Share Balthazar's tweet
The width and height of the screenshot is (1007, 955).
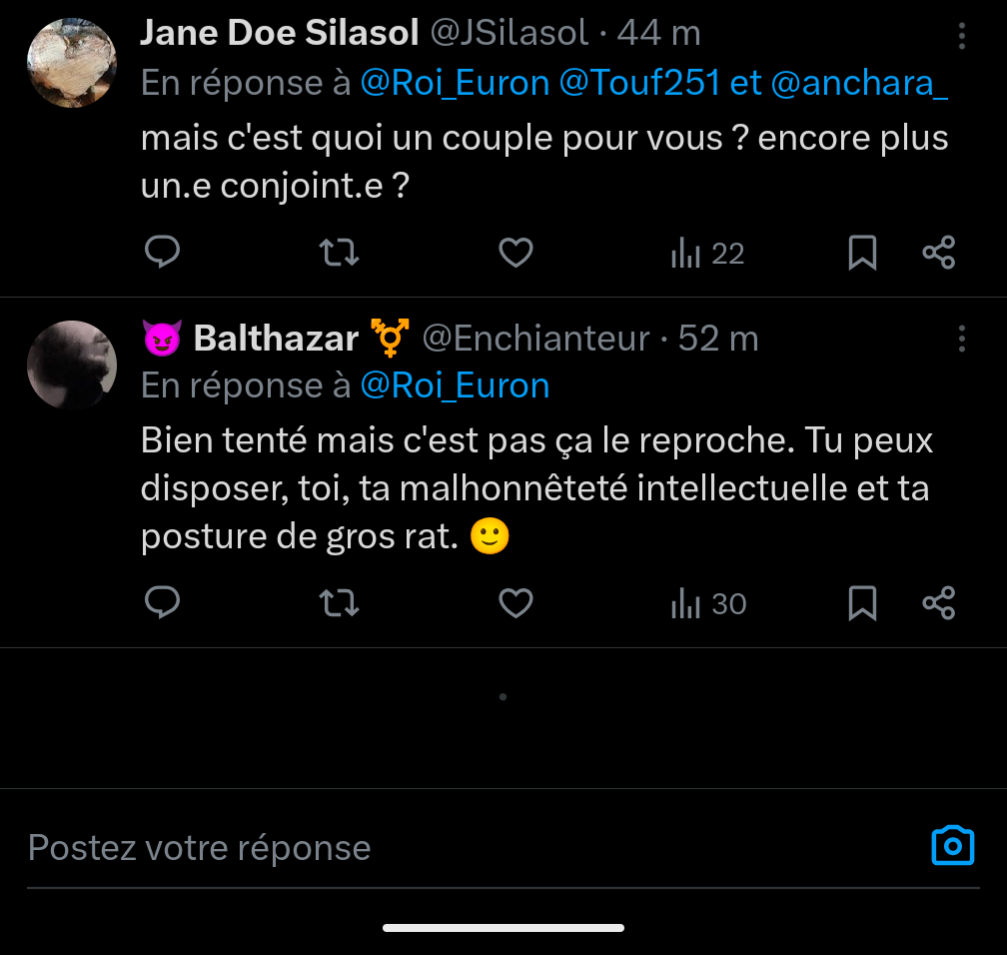[938, 604]
